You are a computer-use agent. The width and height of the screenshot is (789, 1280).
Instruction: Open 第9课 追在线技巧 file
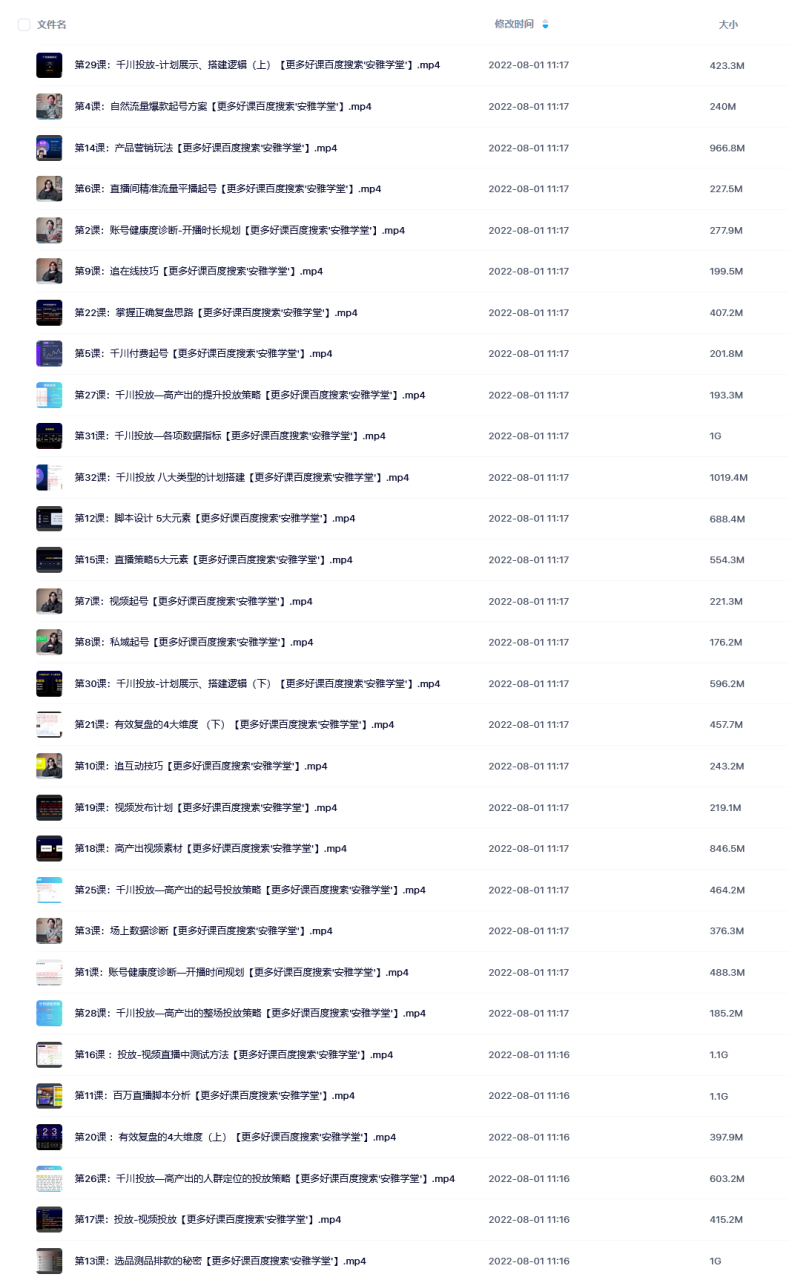click(199, 271)
